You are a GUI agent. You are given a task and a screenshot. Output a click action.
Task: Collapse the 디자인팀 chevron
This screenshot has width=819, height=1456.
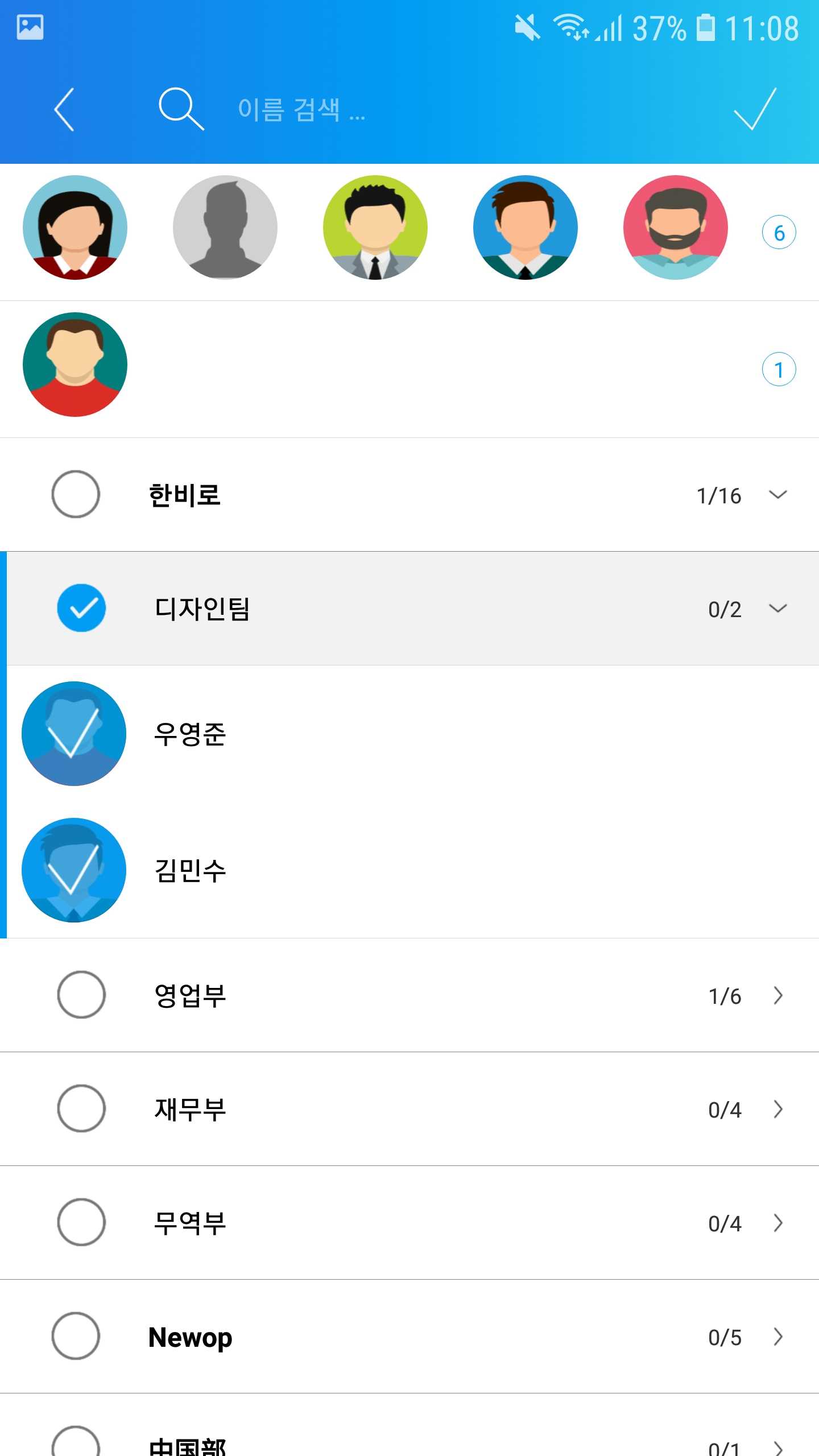point(778,608)
